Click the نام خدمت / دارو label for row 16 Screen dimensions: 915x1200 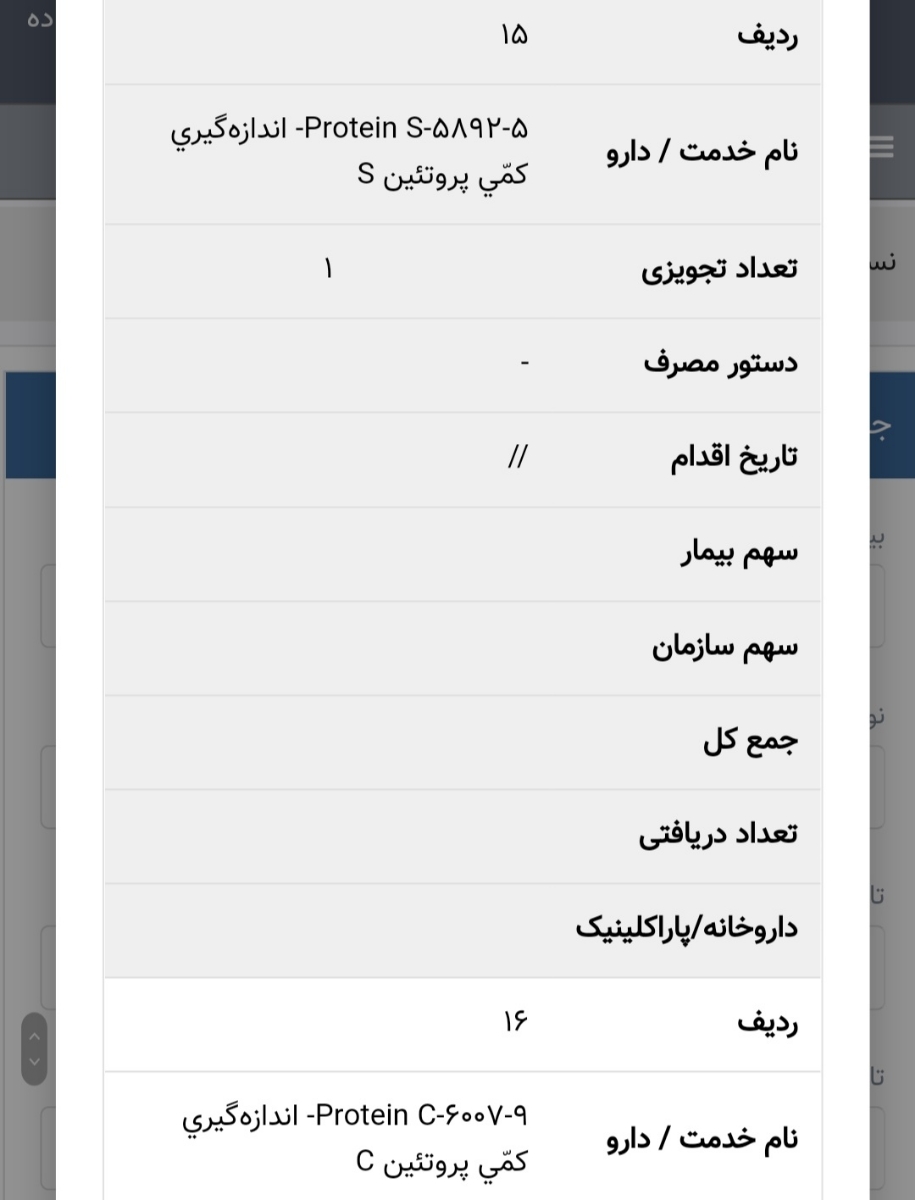[x=698, y=1137]
